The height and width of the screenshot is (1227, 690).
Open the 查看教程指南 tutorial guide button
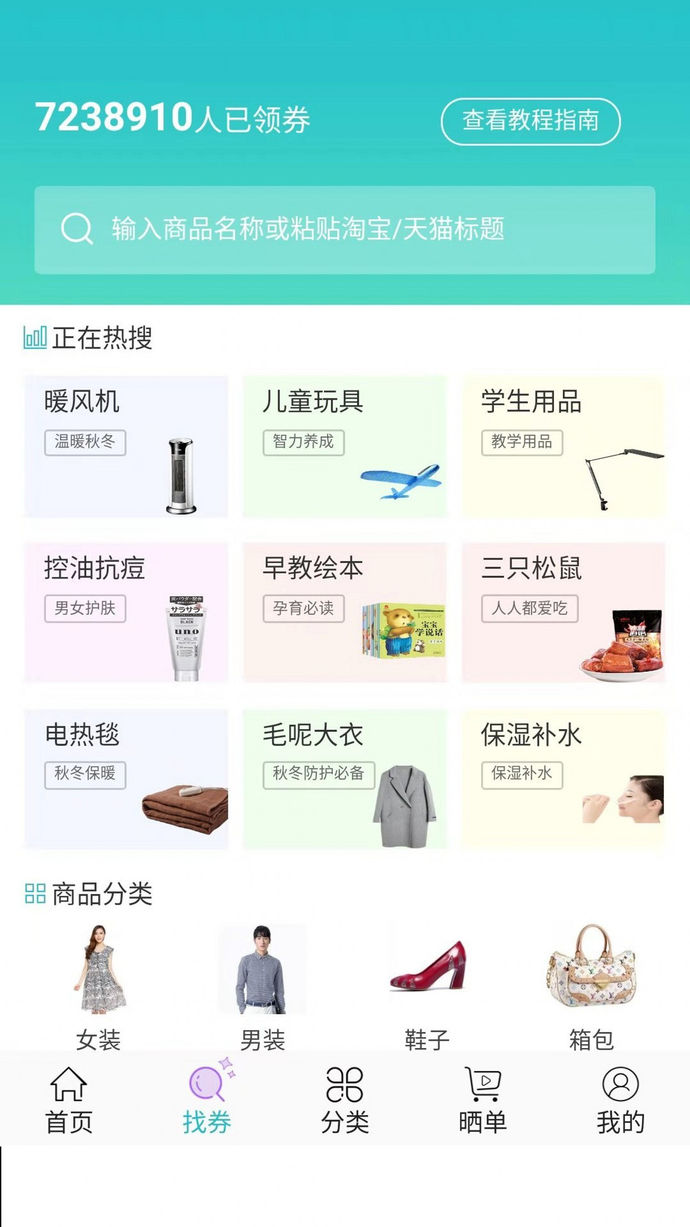[531, 121]
